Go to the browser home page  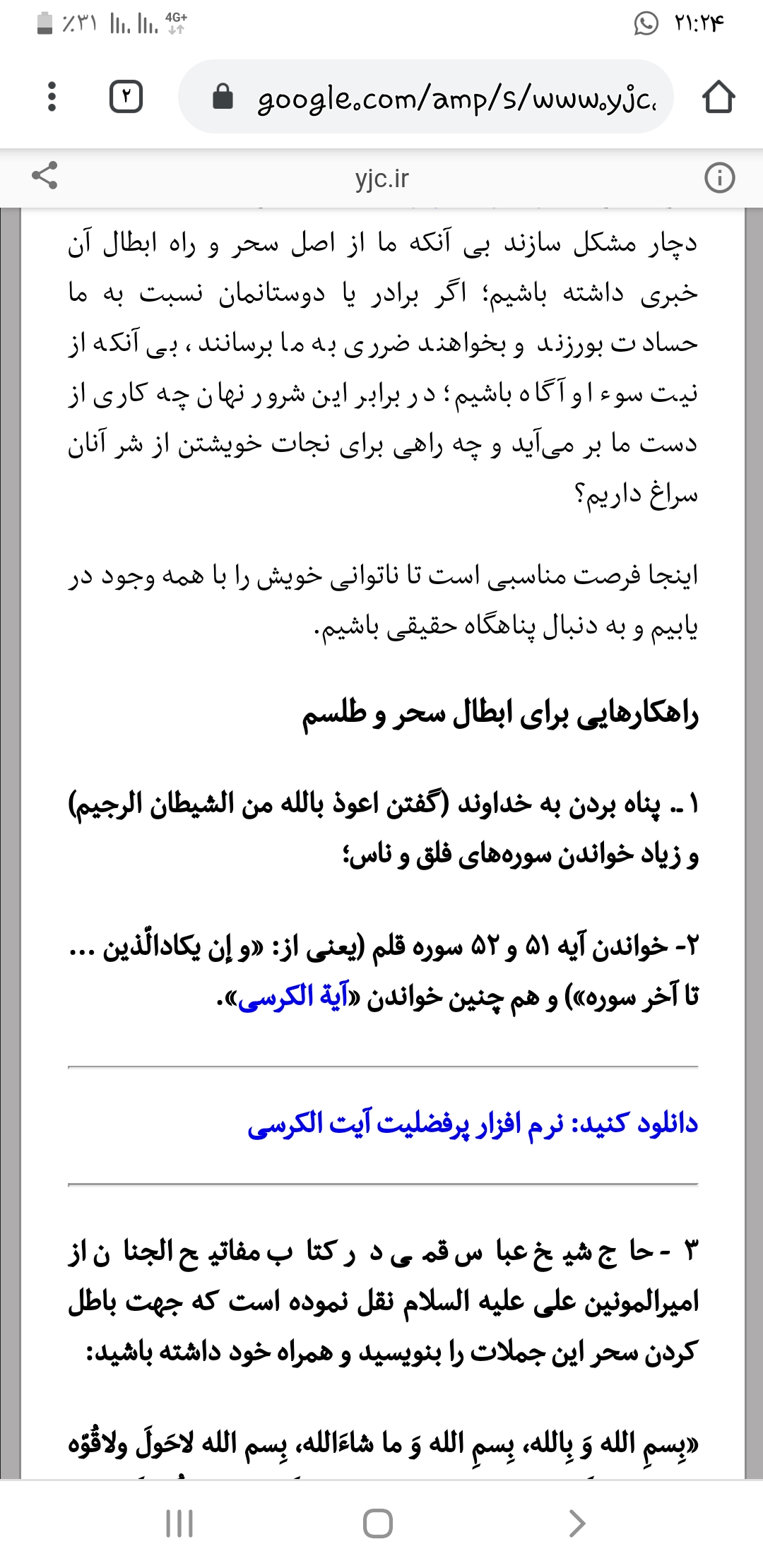coord(718,97)
